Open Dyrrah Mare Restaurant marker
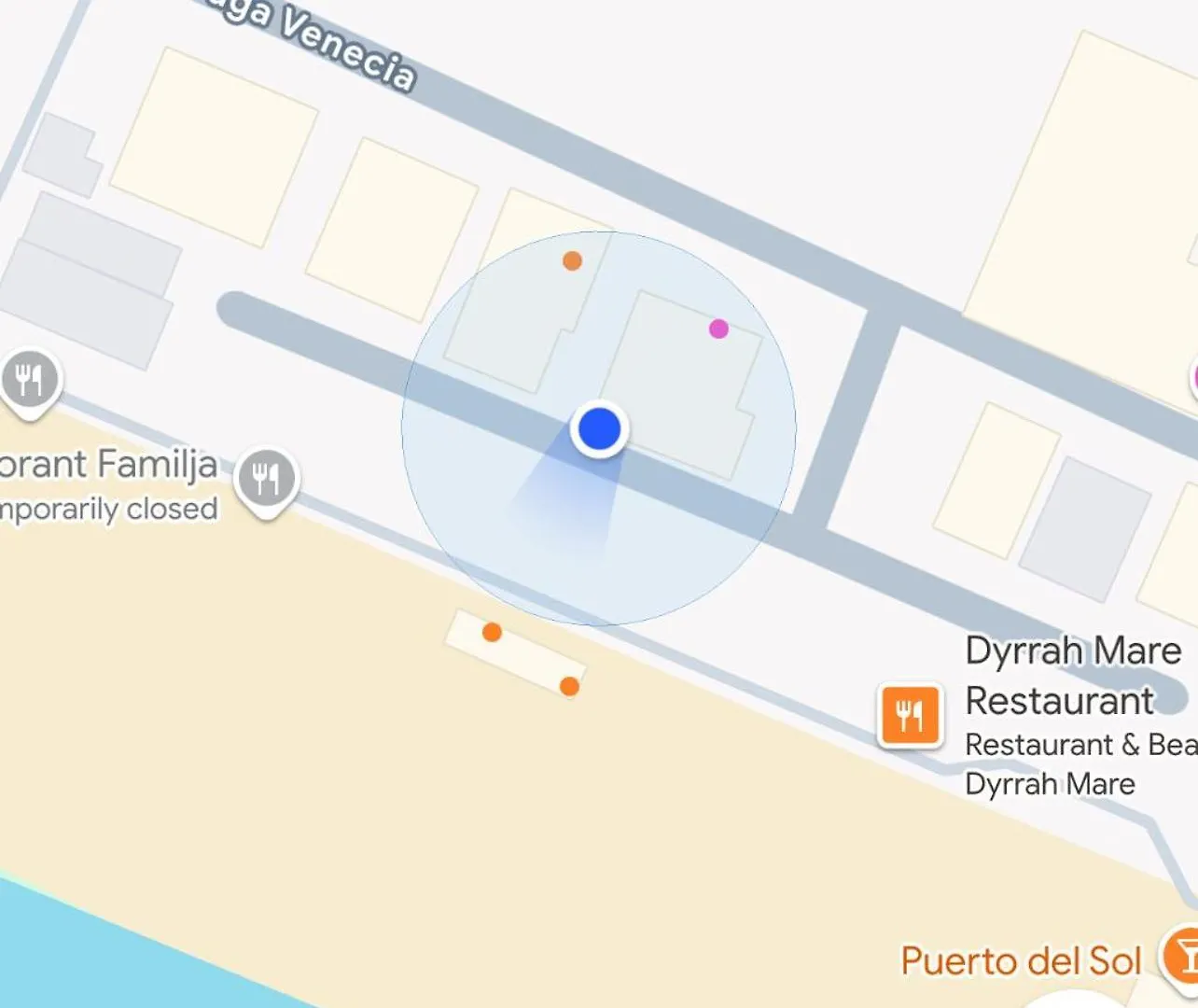The height and width of the screenshot is (1008, 1198). coord(909,716)
